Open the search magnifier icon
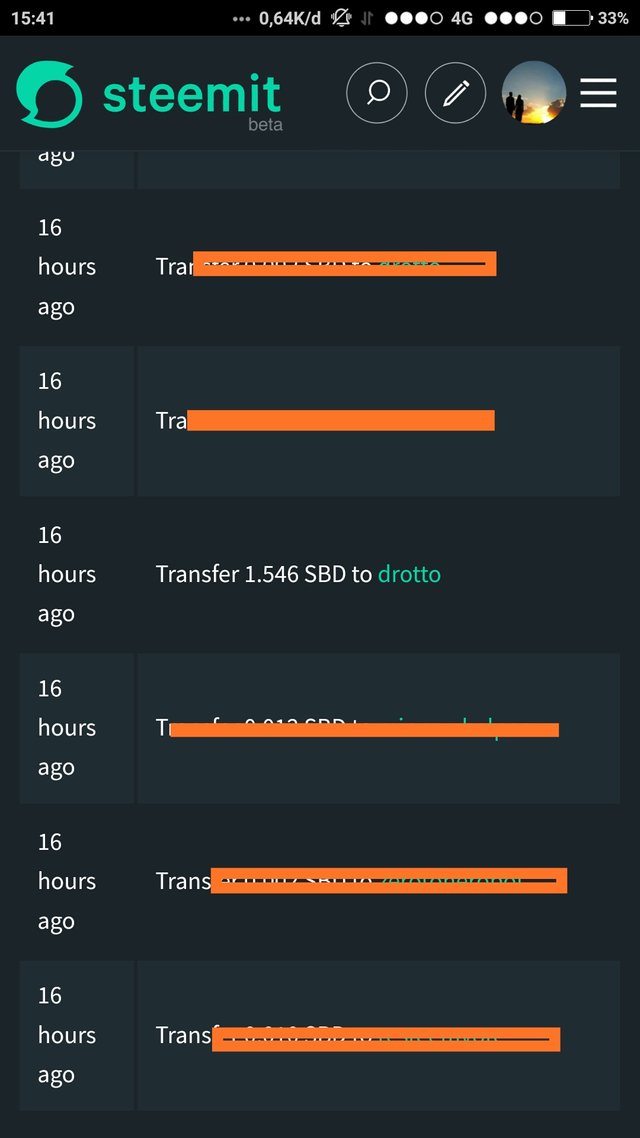 377,93
